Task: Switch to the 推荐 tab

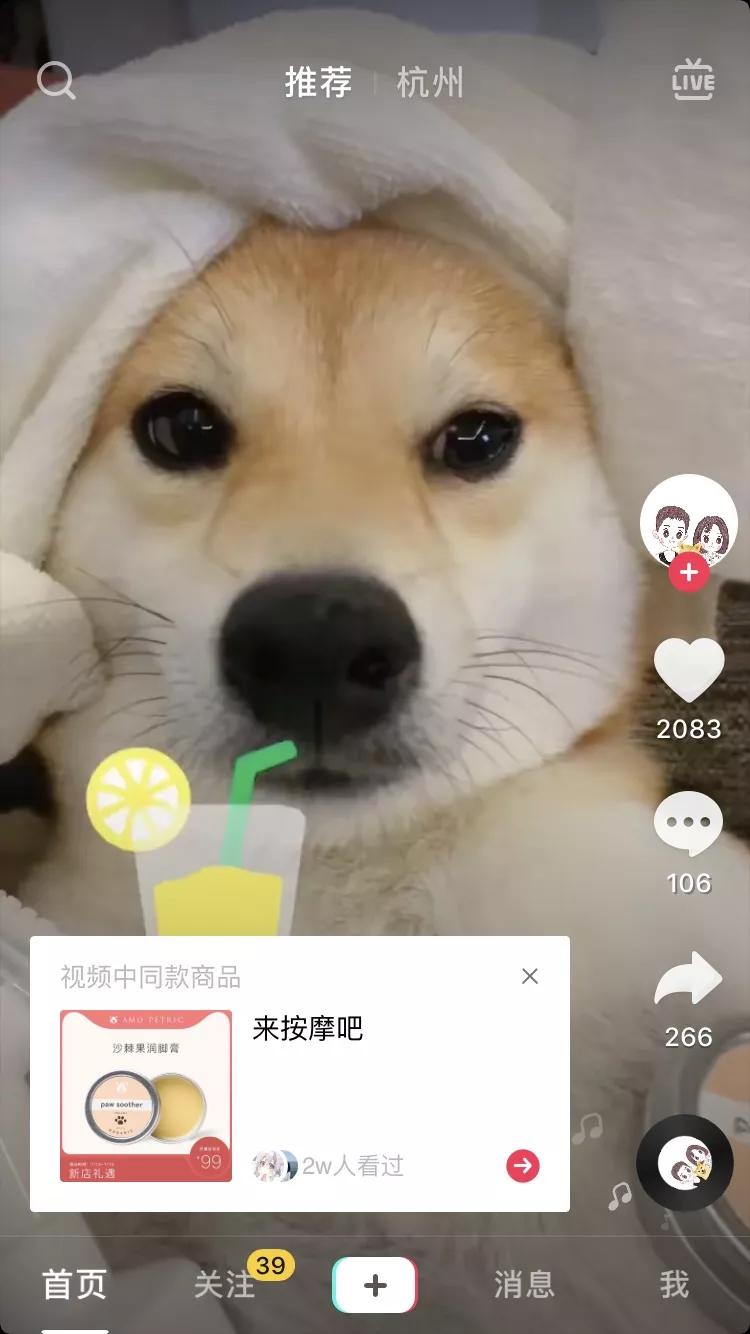Action: tap(318, 82)
